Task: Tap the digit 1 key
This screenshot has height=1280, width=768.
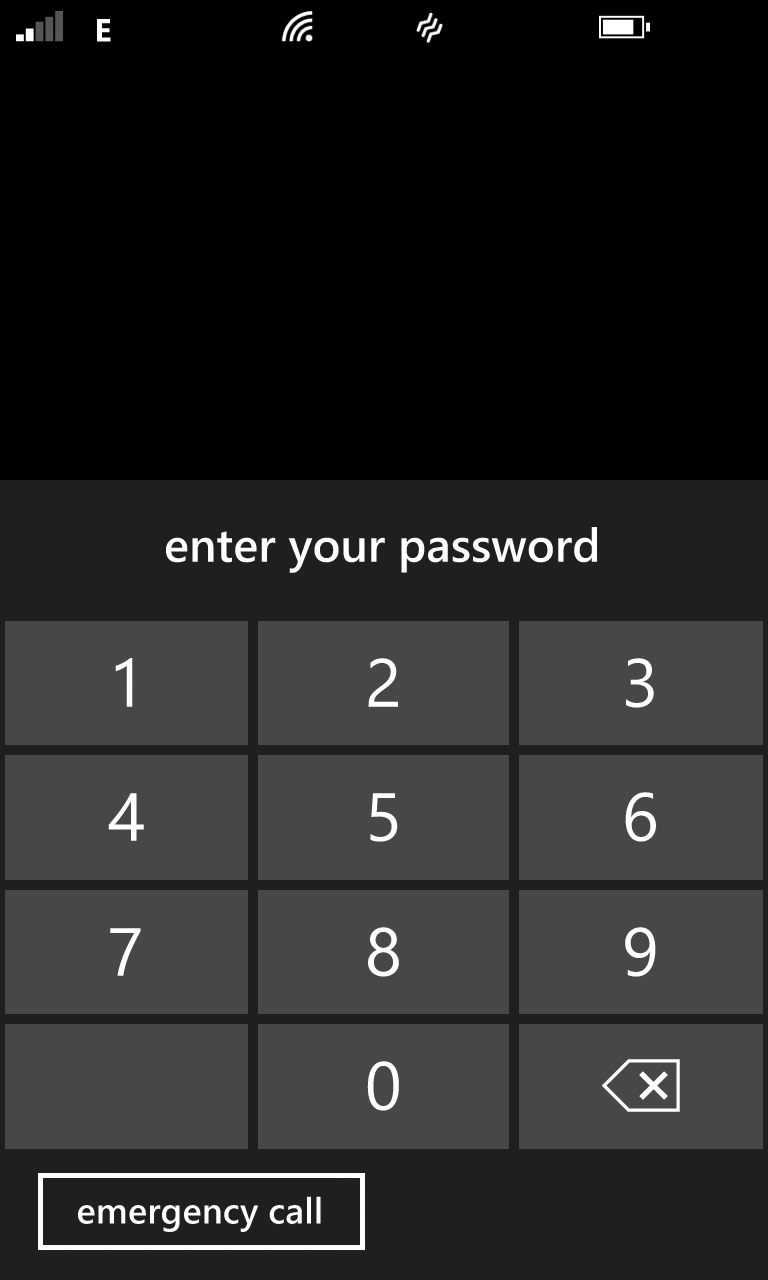Action: pyautogui.click(x=126, y=683)
